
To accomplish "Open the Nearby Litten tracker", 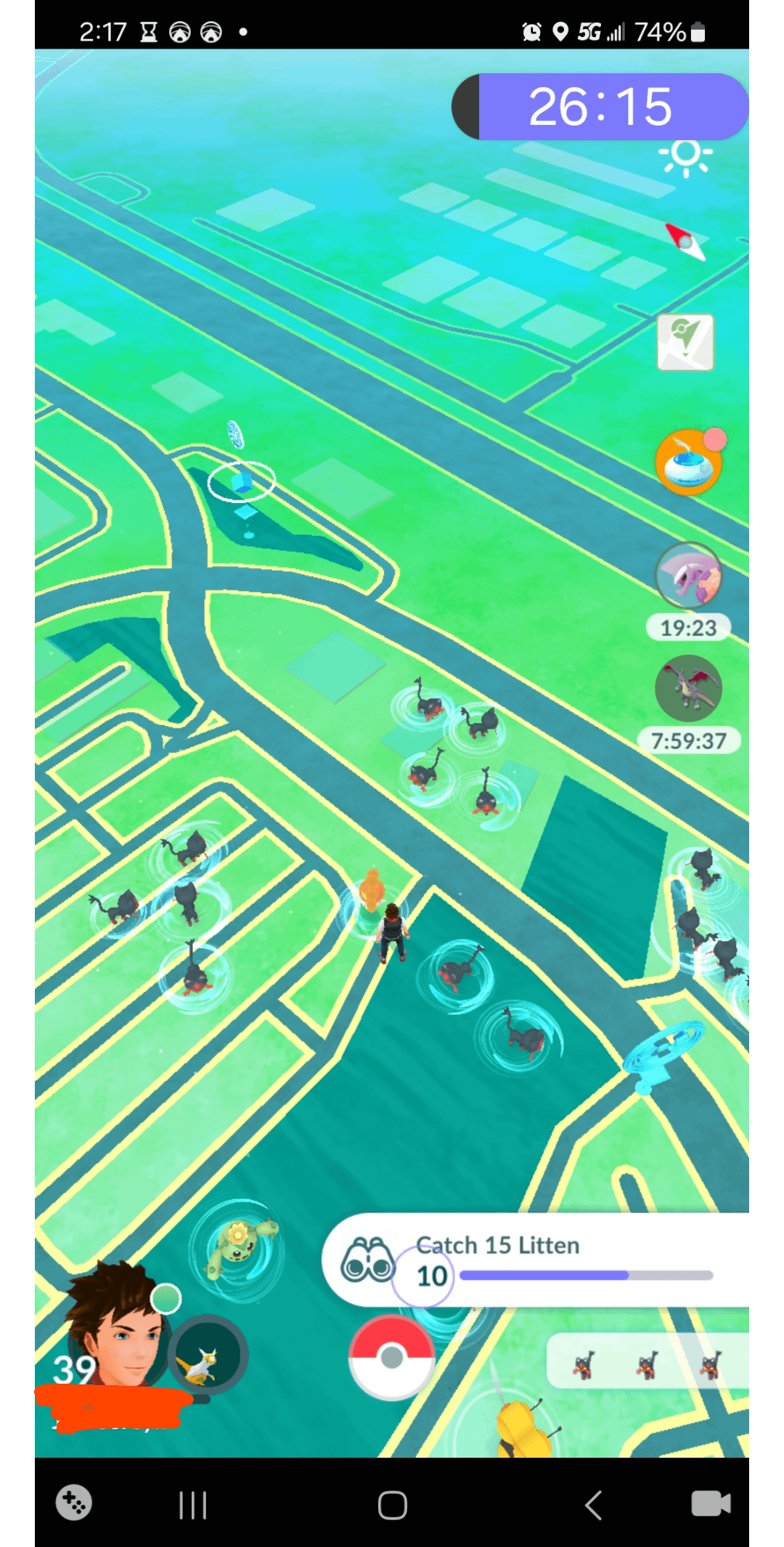I will (646, 1362).
